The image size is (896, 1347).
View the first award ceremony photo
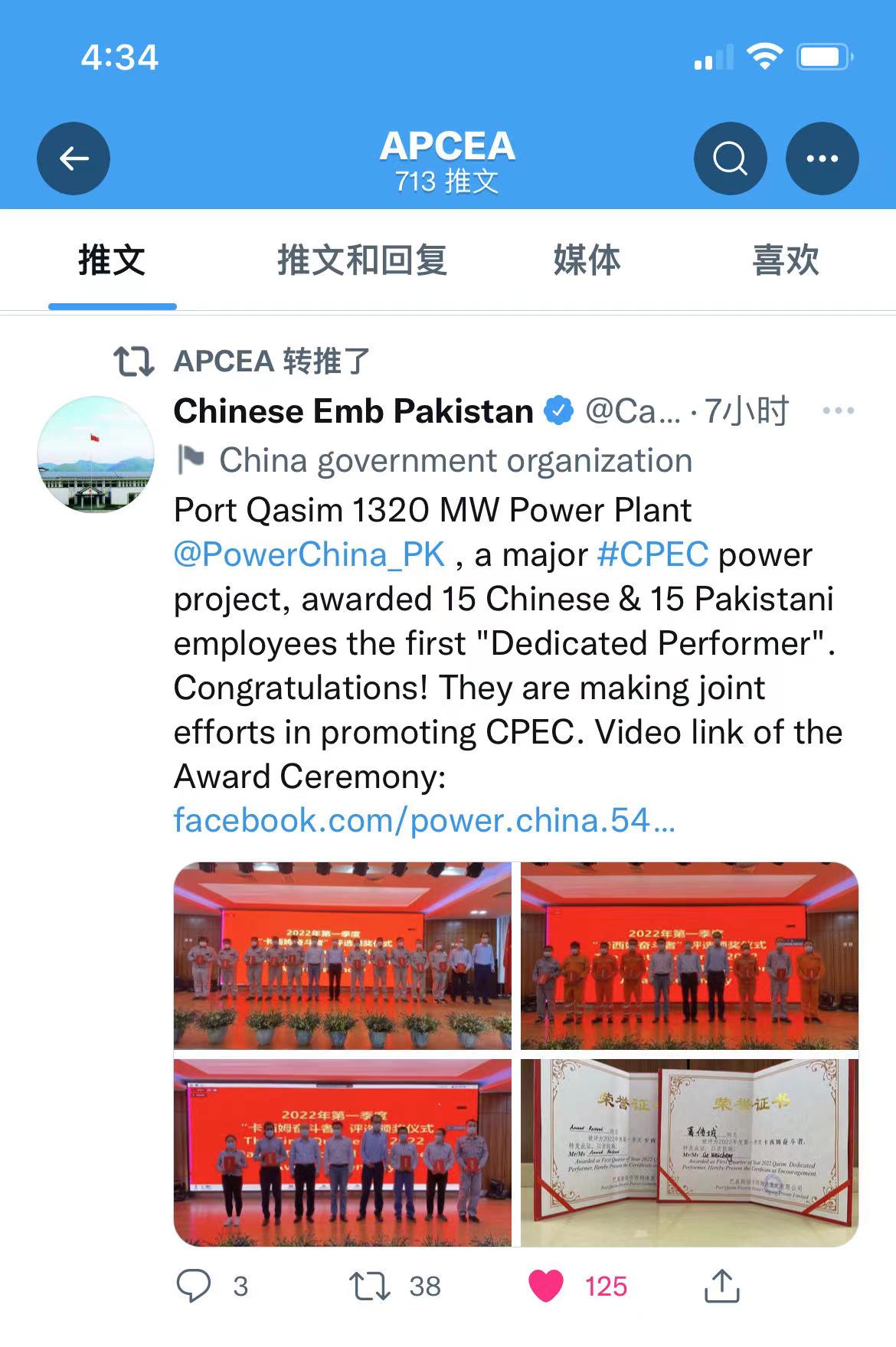pyautogui.click(x=342, y=955)
